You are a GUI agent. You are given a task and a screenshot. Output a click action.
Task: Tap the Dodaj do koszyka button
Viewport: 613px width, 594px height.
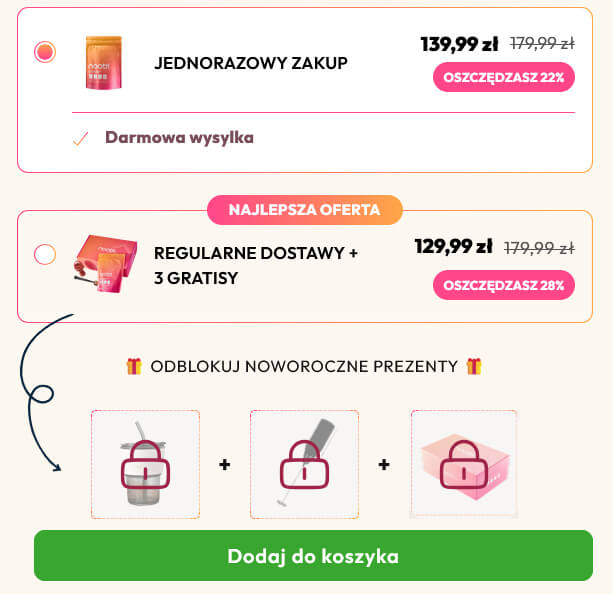(313, 556)
